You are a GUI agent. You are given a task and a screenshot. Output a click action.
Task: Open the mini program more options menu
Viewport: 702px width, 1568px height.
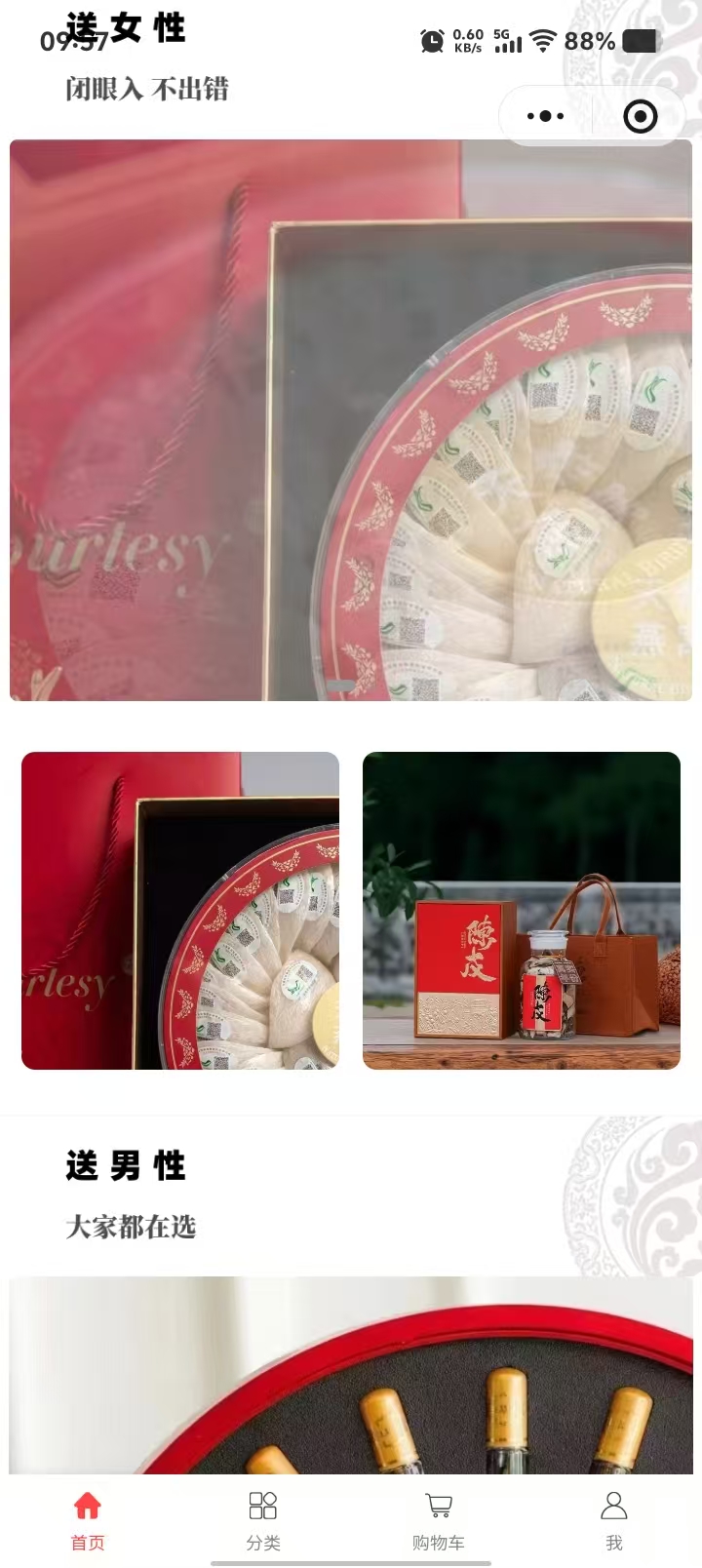545,116
